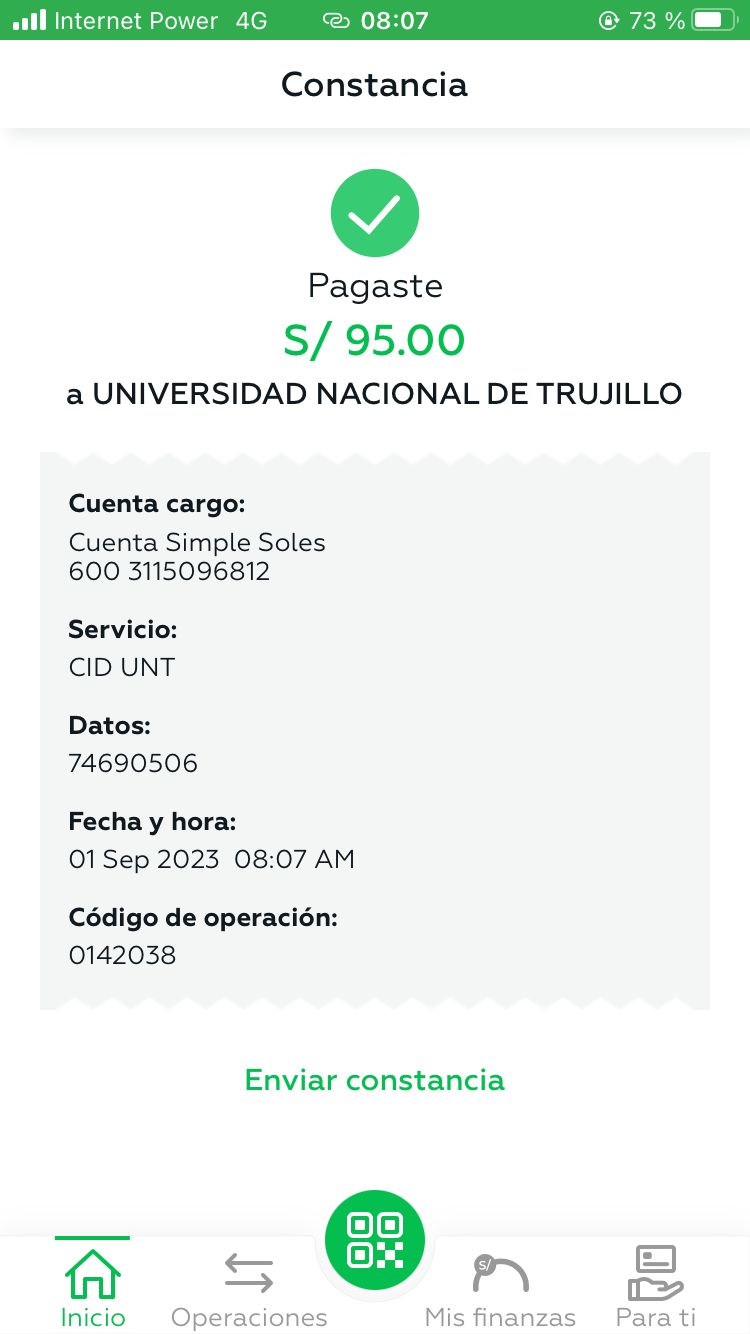Select the Para ti tab
750x1334 pixels.
[x=655, y=1287]
